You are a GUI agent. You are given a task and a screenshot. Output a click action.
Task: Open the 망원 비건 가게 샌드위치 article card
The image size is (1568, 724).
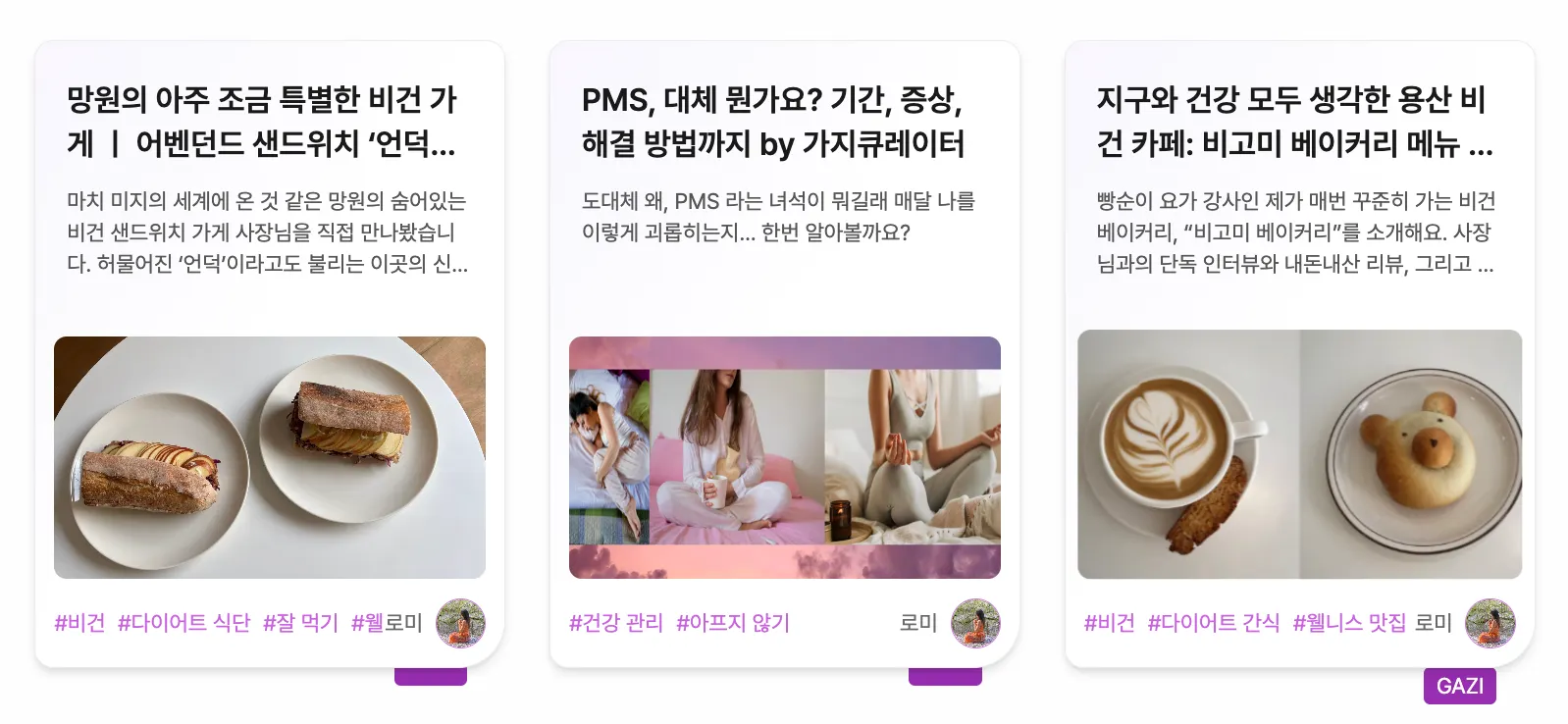[x=261, y=122]
